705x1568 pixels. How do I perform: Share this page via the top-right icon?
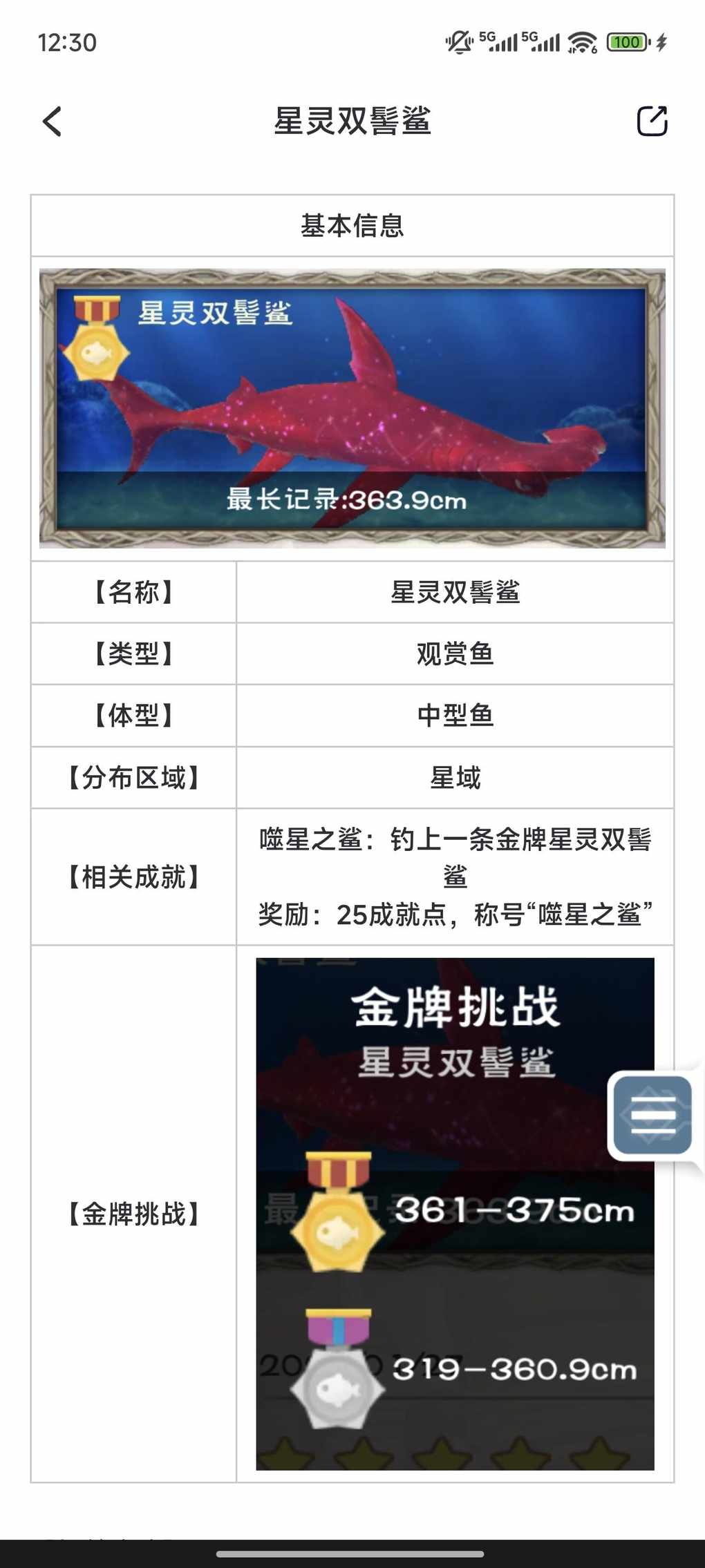click(651, 122)
